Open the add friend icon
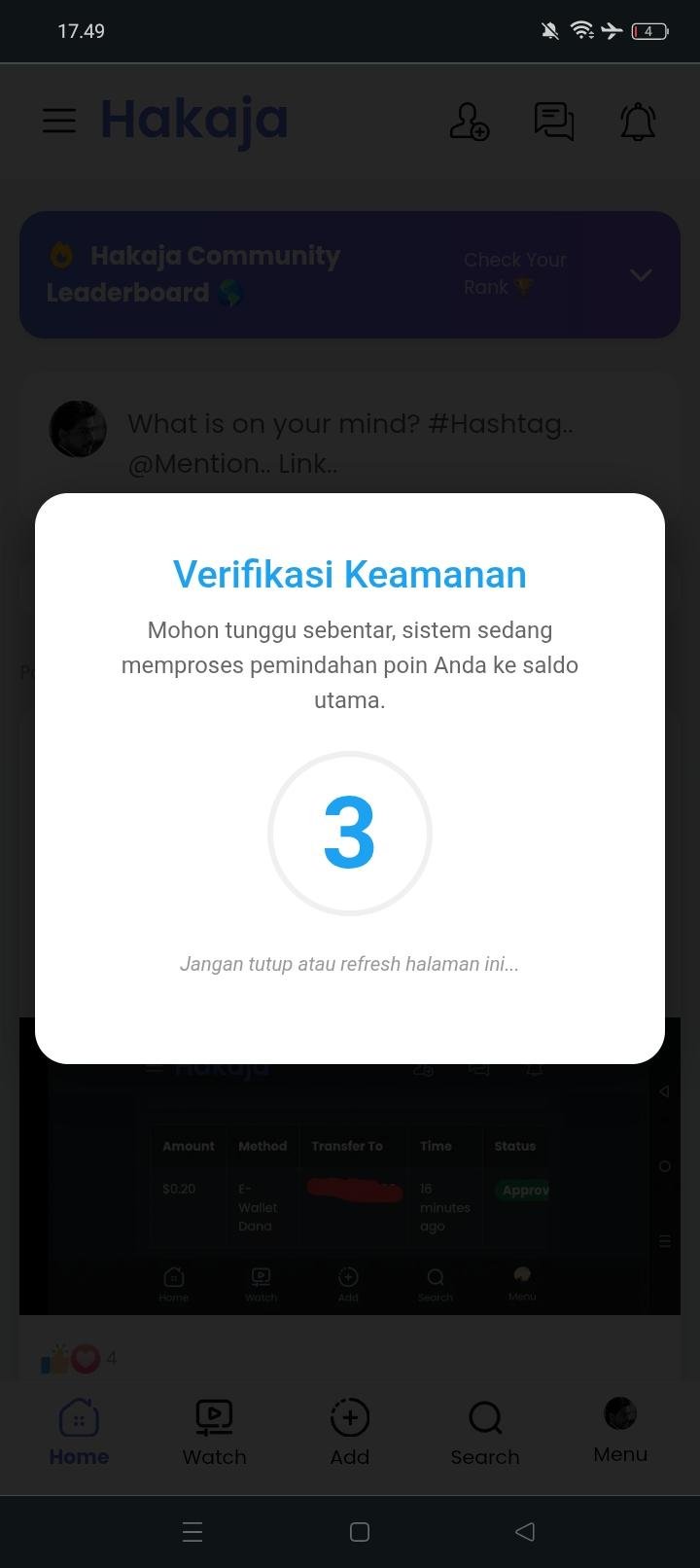Screen dimensions: 700x1568 (x=469, y=122)
